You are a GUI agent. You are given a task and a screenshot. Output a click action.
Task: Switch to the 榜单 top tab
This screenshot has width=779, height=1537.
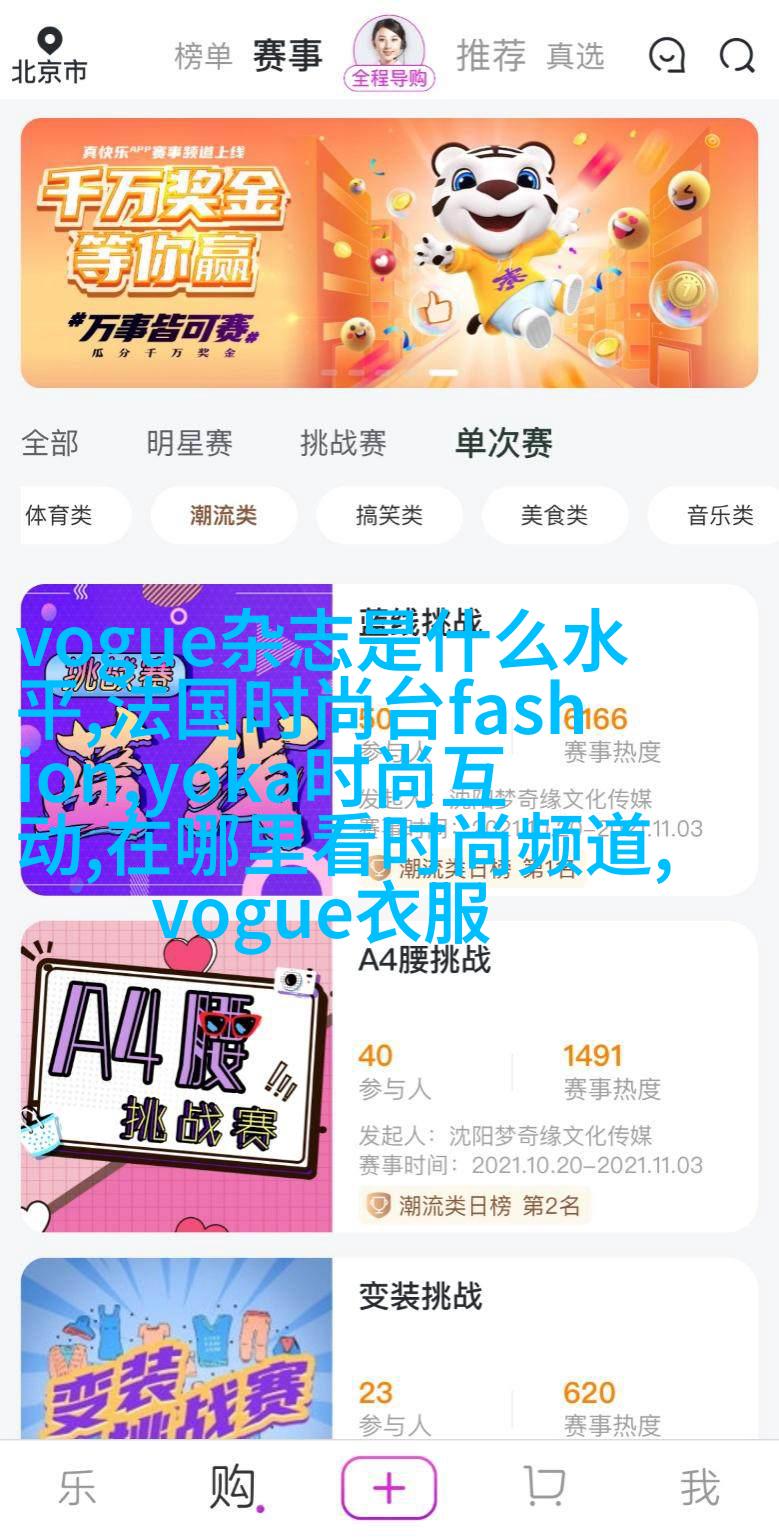(203, 55)
